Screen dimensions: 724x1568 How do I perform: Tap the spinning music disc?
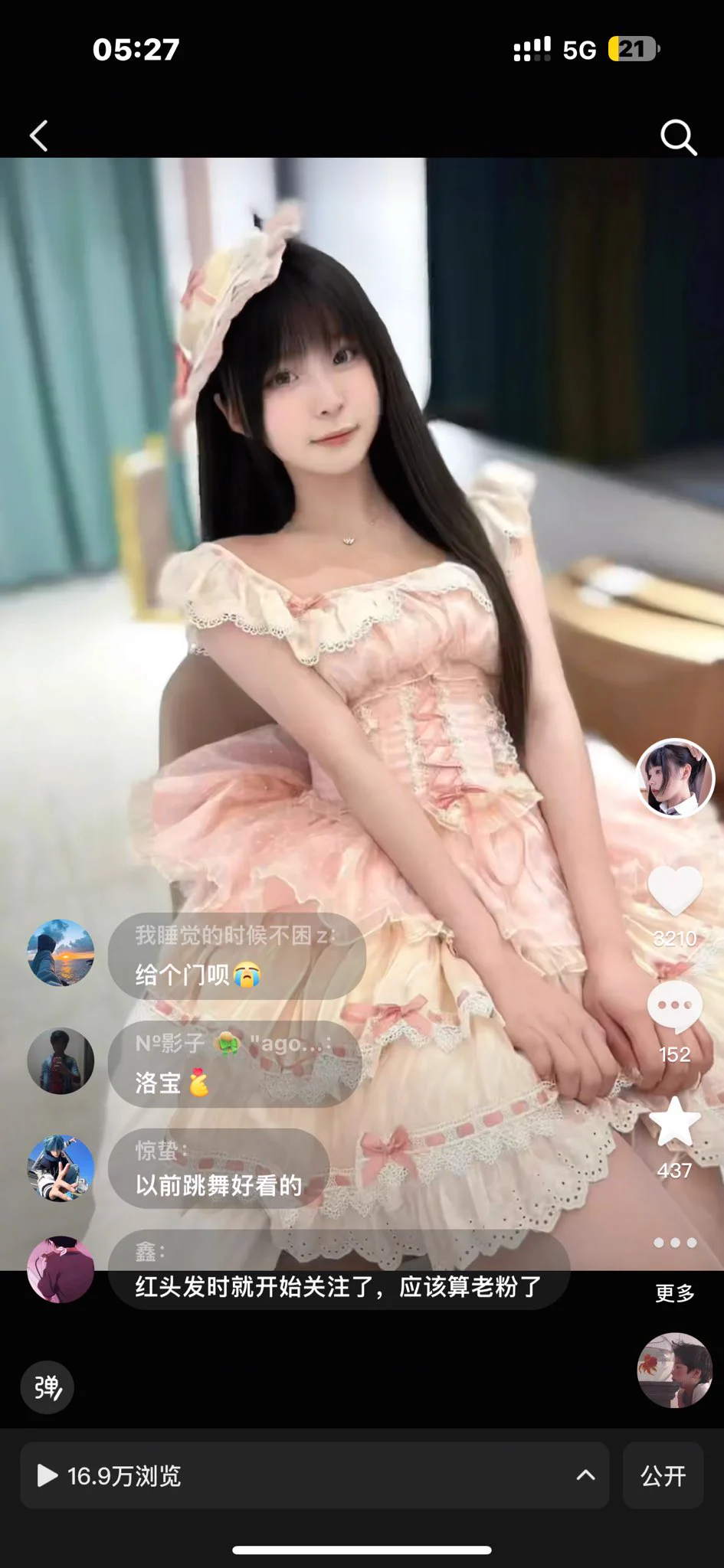pyautogui.click(x=675, y=1370)
